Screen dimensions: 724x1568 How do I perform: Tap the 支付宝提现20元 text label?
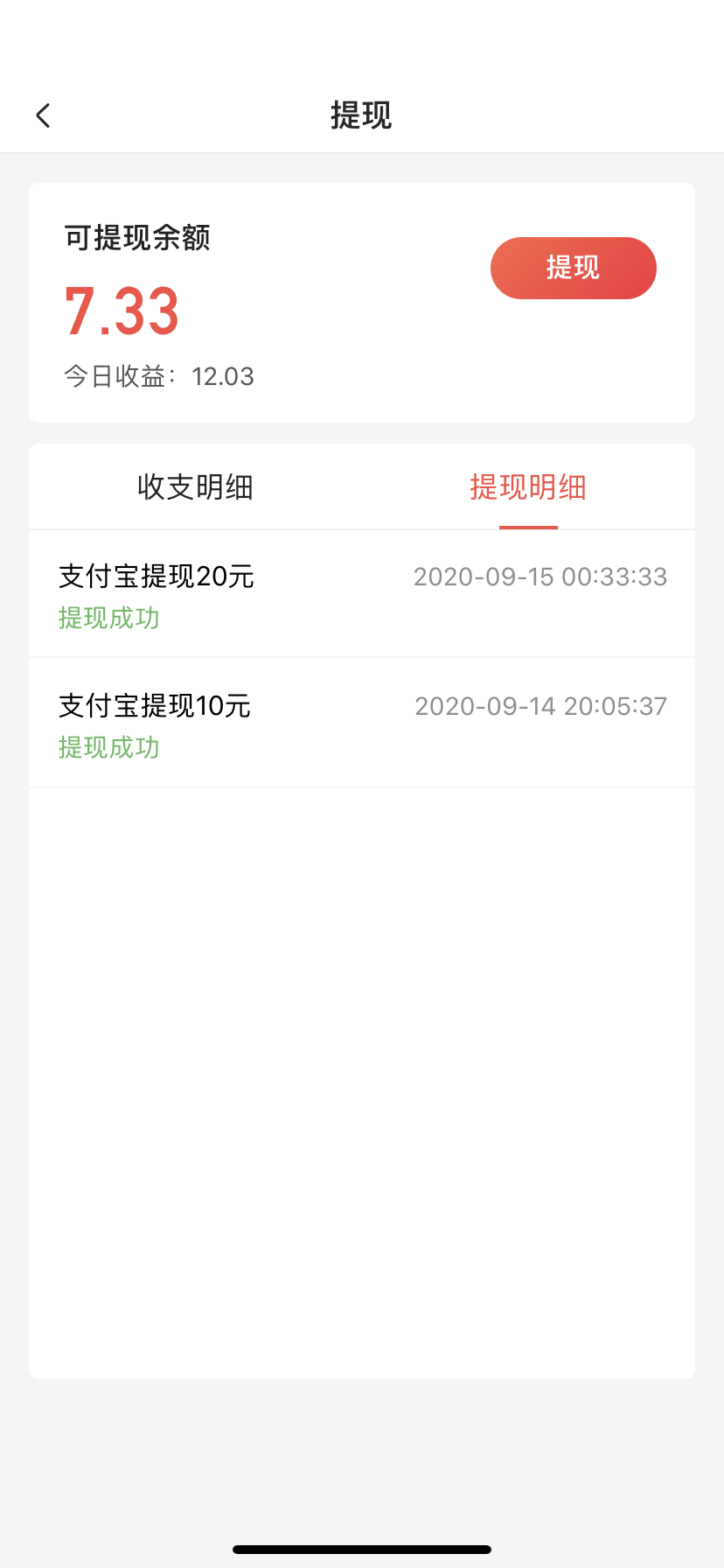(x=155, y=577)
